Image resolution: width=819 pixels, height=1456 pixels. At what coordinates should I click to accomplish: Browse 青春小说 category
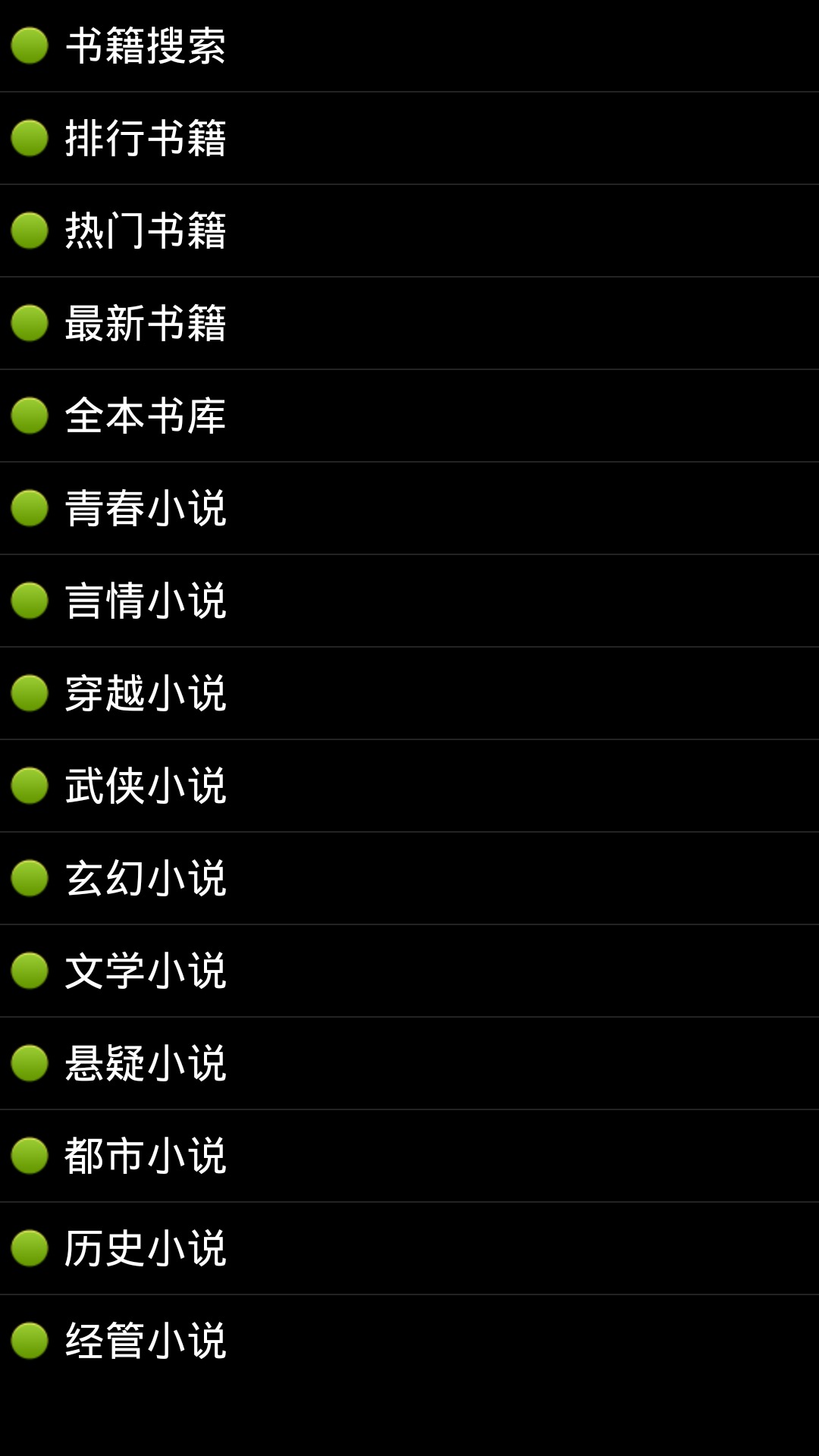click(409, 508)
